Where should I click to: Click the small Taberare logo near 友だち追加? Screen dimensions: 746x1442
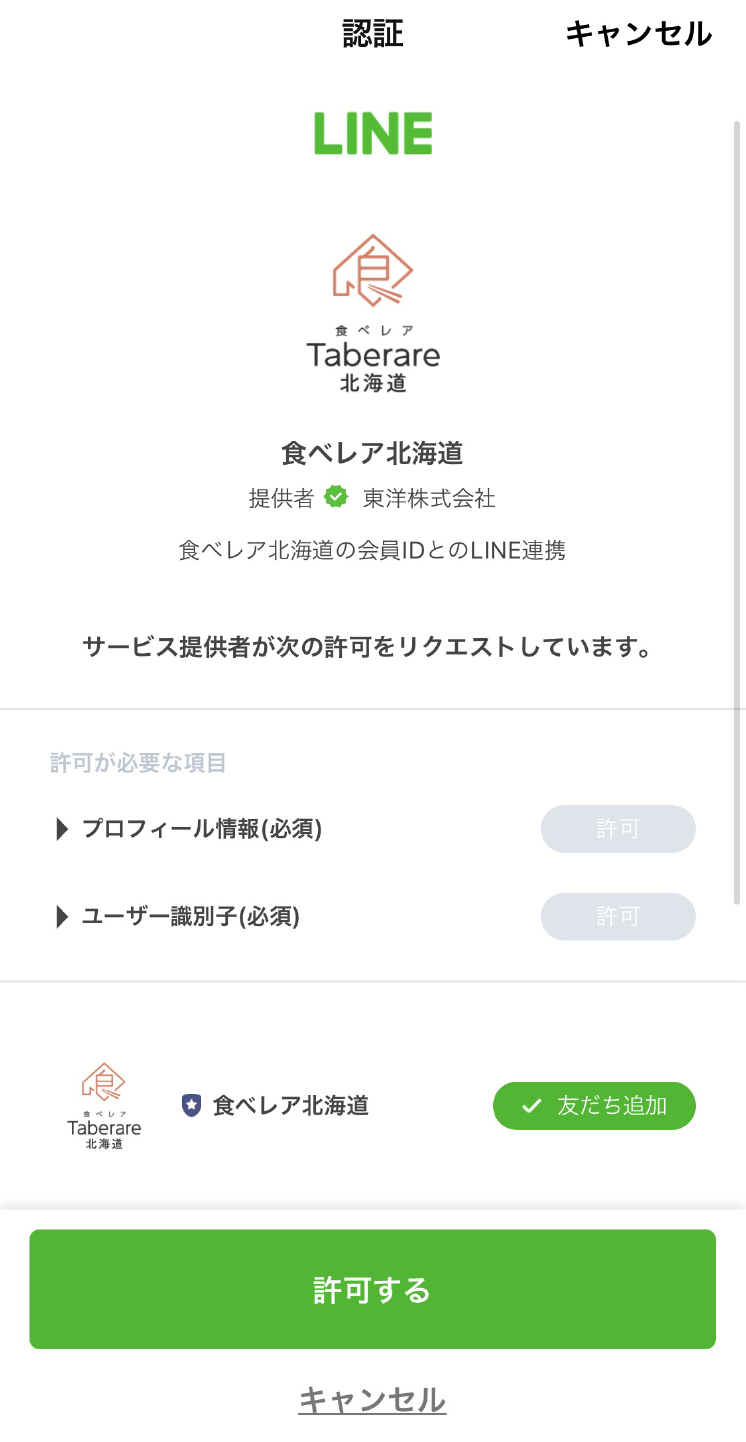pos(105,1105)
